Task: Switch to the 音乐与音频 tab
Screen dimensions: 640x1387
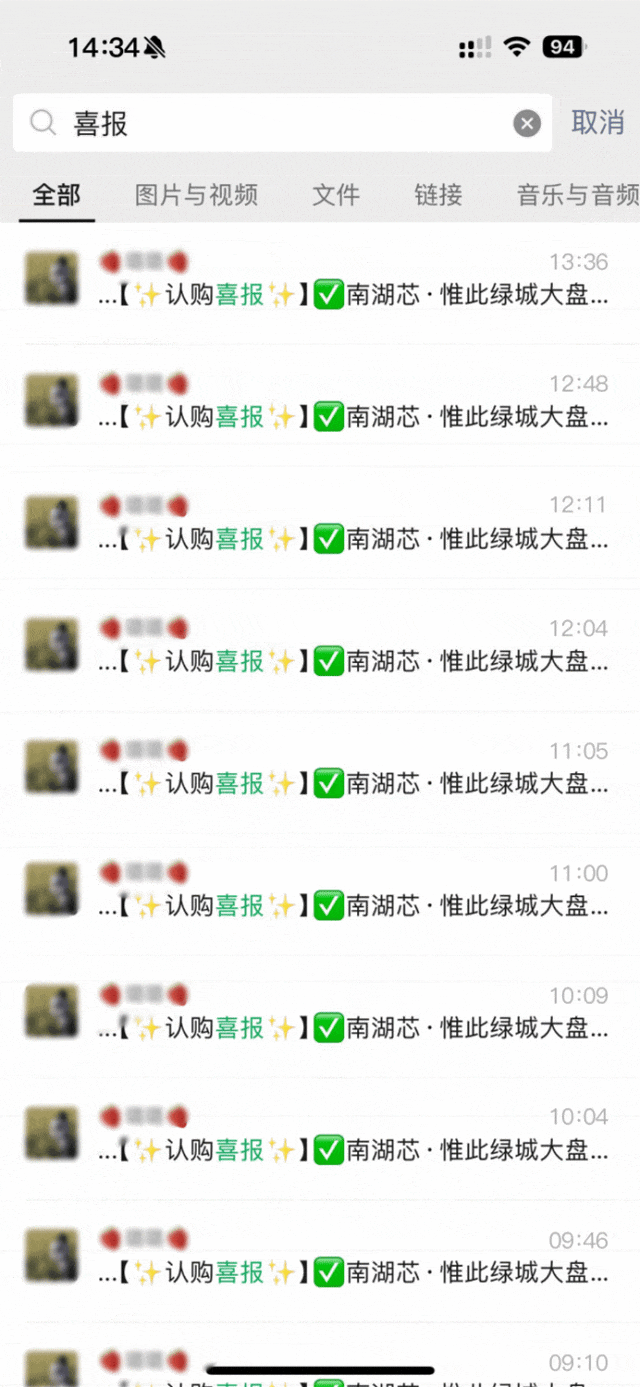Action: coord(577,195)
